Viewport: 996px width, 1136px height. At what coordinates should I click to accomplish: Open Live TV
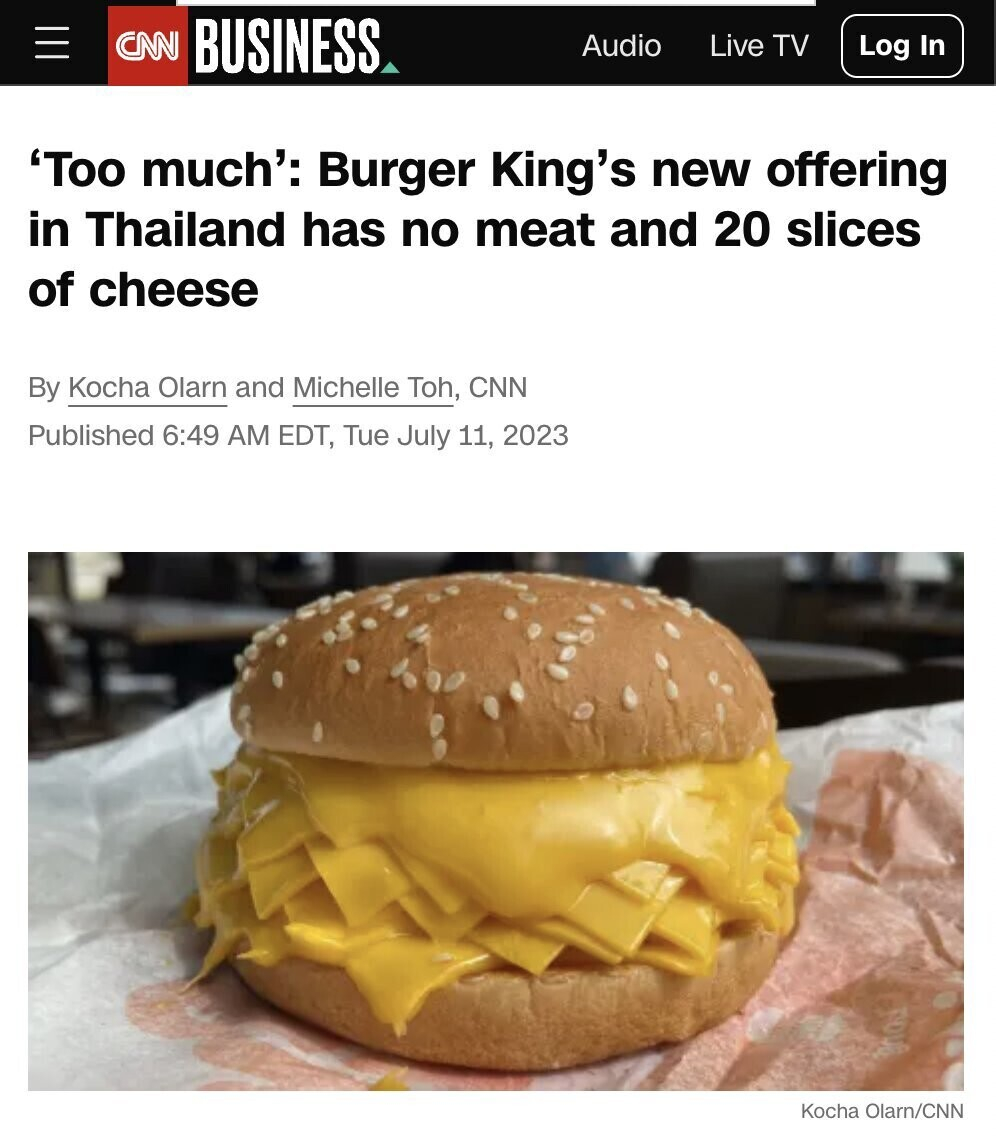(759, 46)
